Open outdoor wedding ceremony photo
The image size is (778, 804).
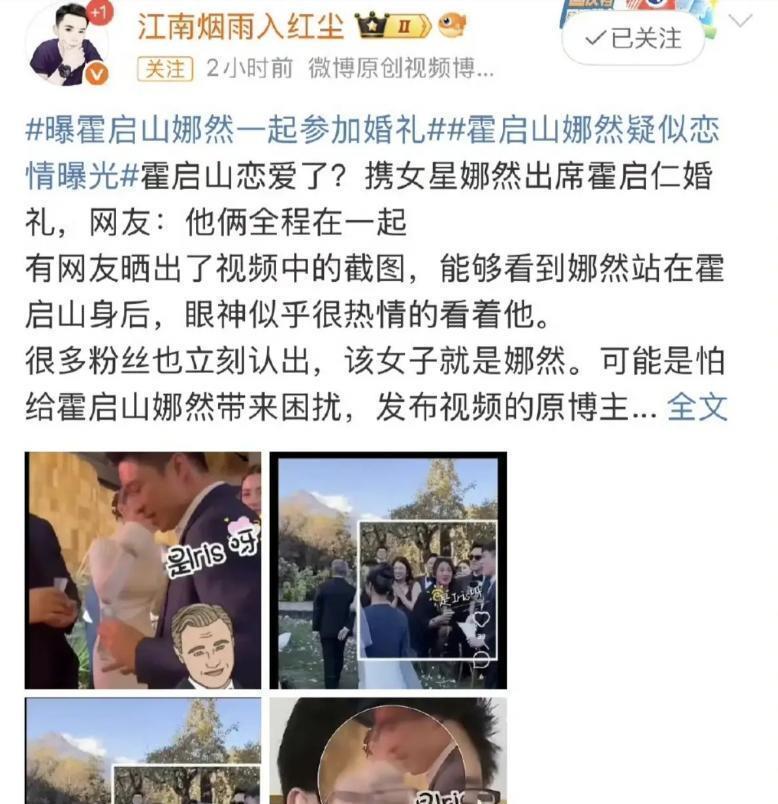click(387, 570)
